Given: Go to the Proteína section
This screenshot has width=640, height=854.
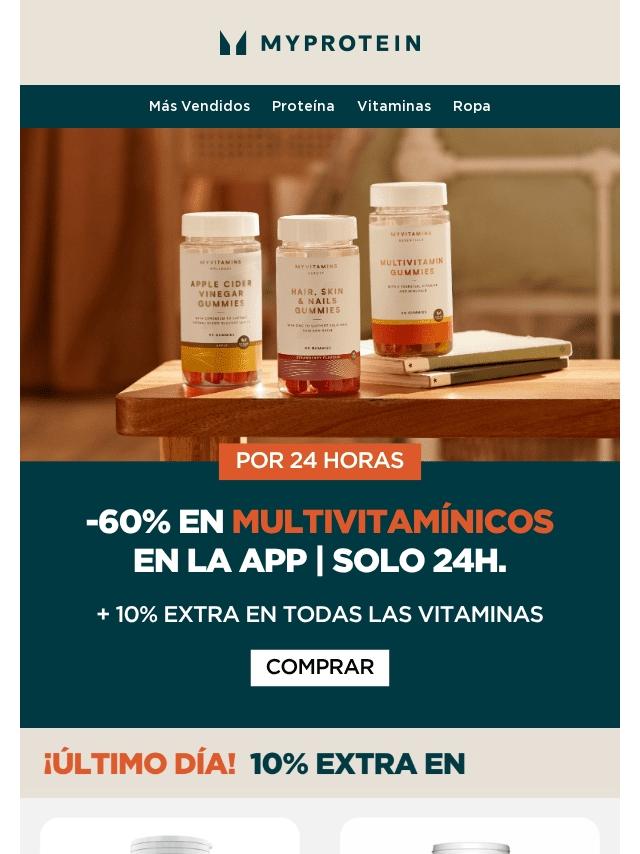Looking at the screenshot, I should [x=303, y=106].
